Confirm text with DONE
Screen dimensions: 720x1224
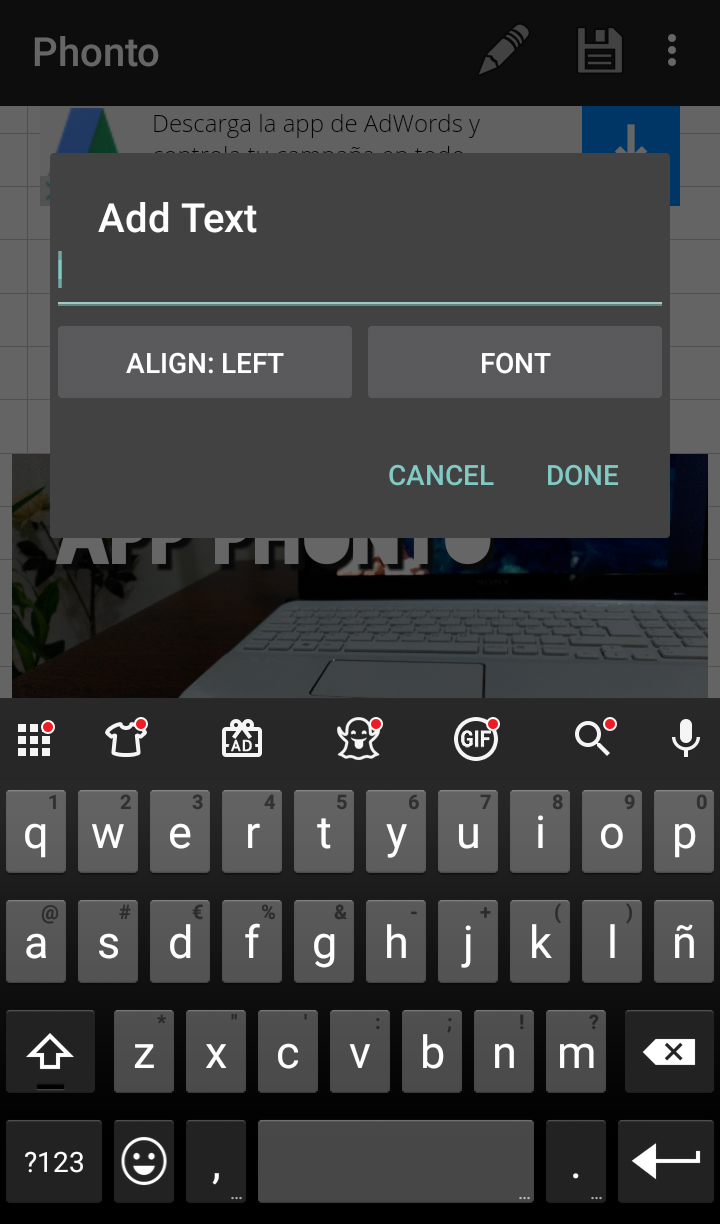582,475
